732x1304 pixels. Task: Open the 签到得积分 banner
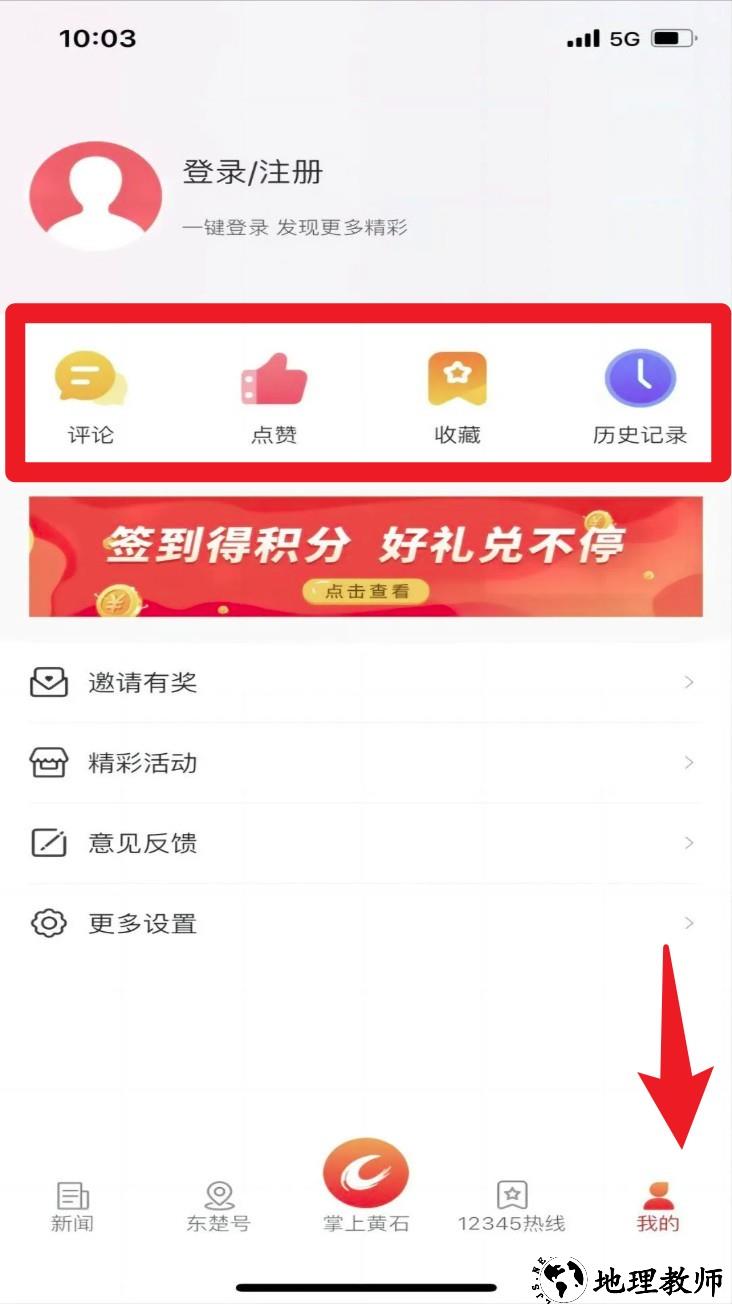point(366,556)
